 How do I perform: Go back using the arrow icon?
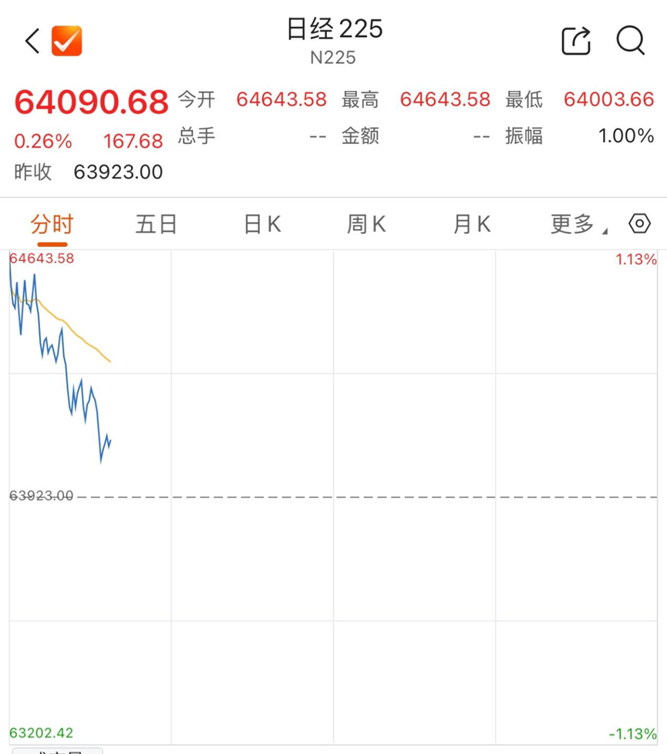coord(32,41)
